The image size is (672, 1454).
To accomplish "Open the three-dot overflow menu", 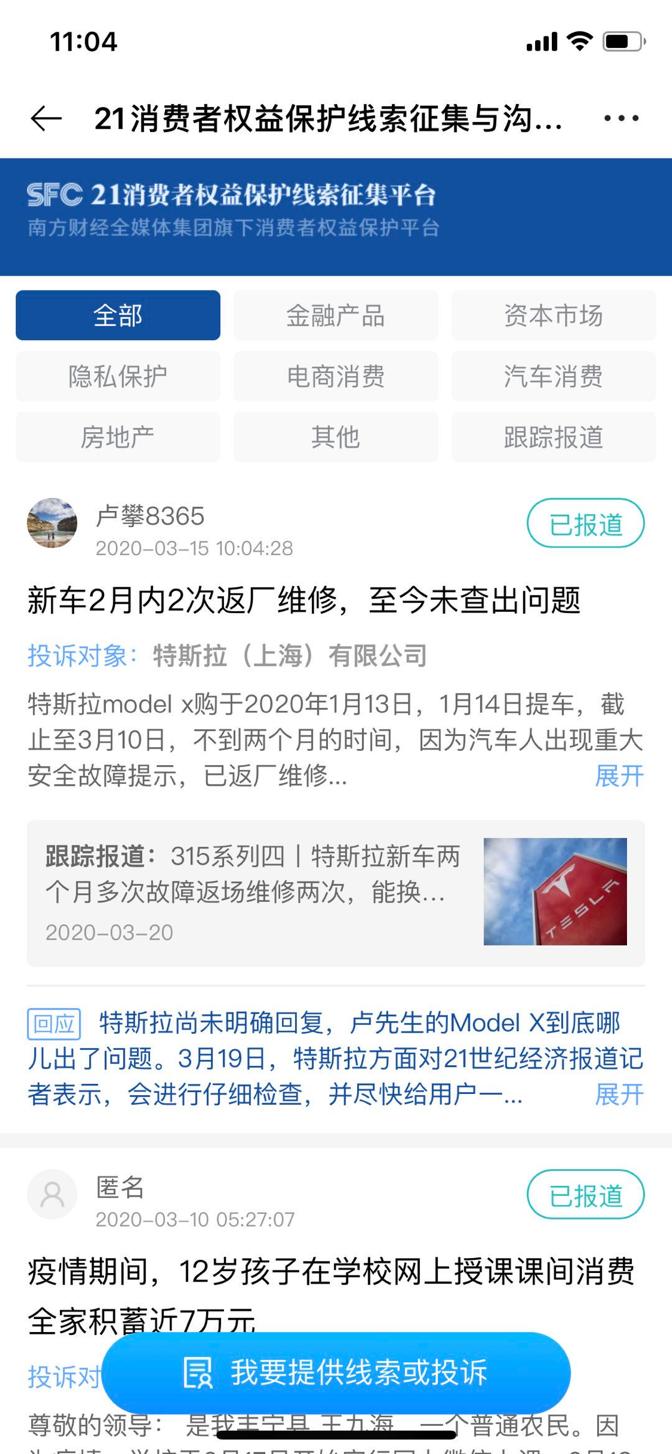I will pyautogui.click(x=621, y=119).
